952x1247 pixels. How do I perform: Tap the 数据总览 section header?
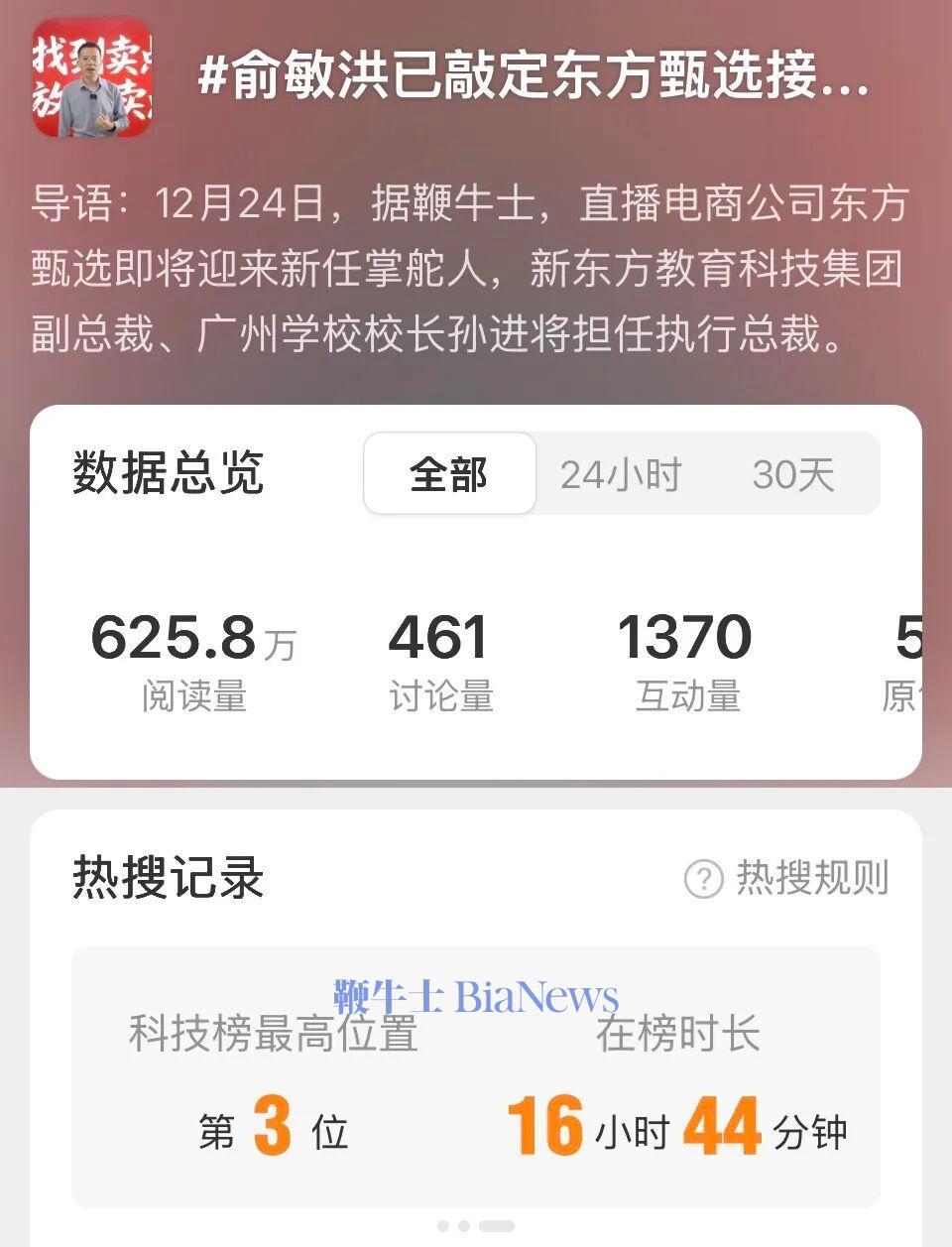click(x=167, y=474)
